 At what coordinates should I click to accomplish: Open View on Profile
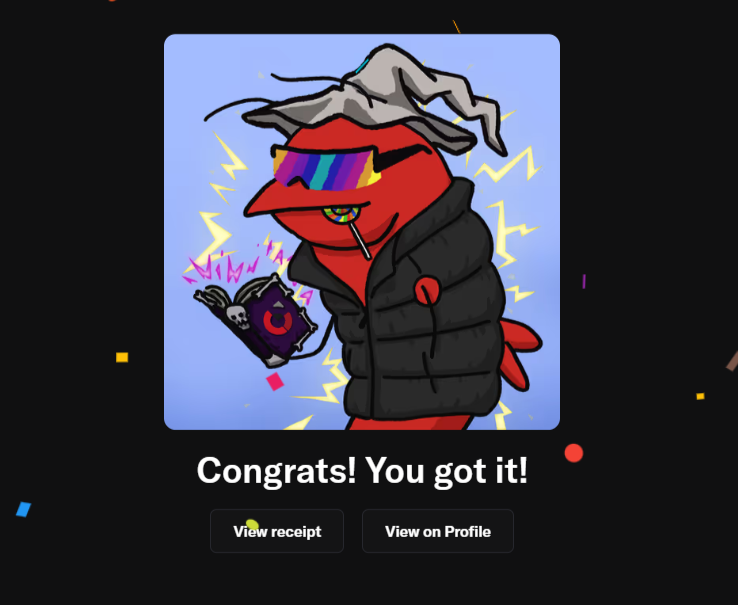[x=437, y=531]
